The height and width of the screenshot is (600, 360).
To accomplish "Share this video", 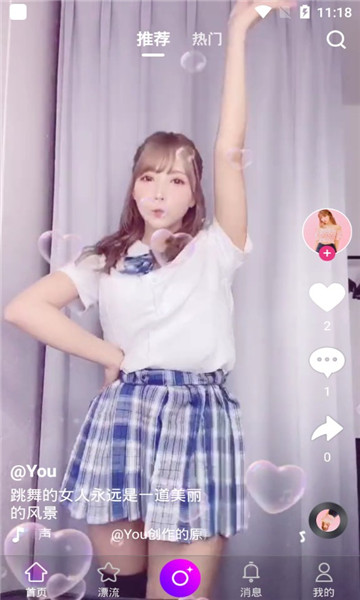I will [327, 429].
